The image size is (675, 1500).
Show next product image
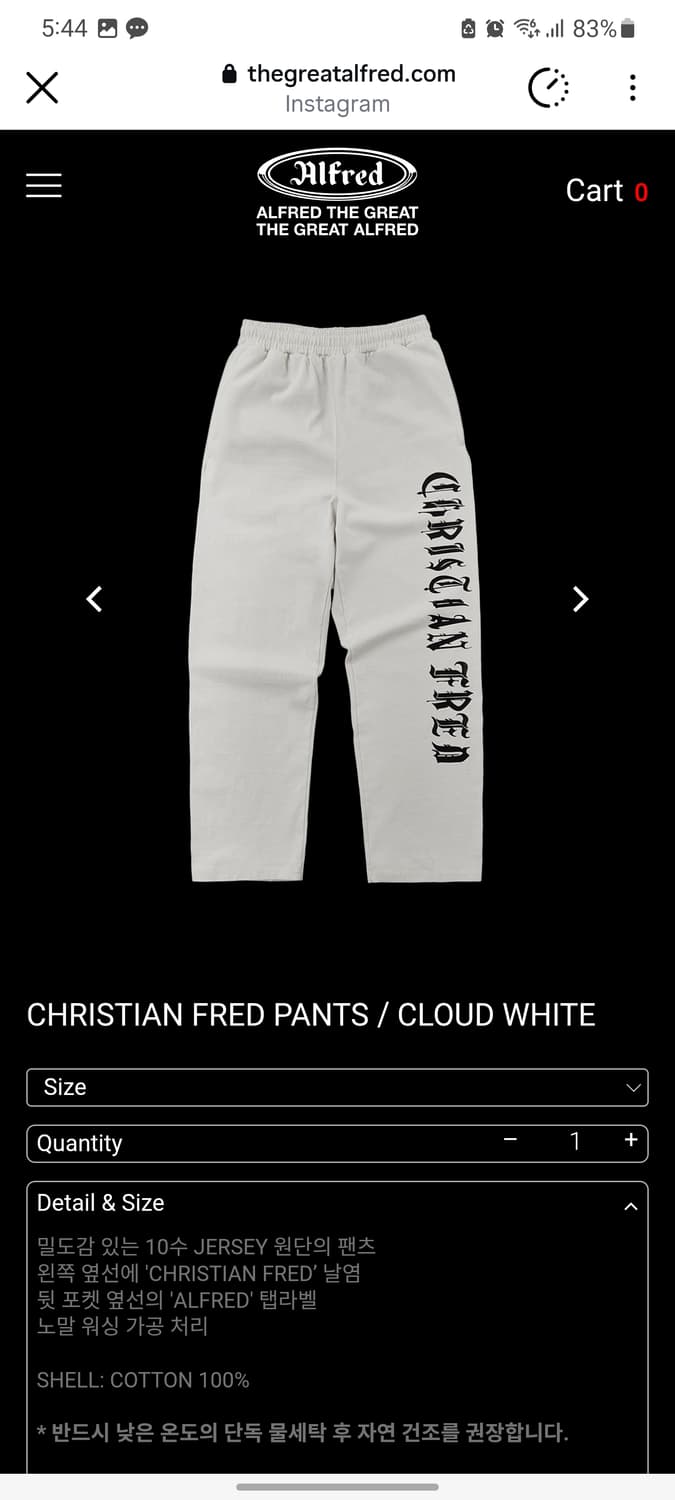pyautogui.click(x=580, y=599)
